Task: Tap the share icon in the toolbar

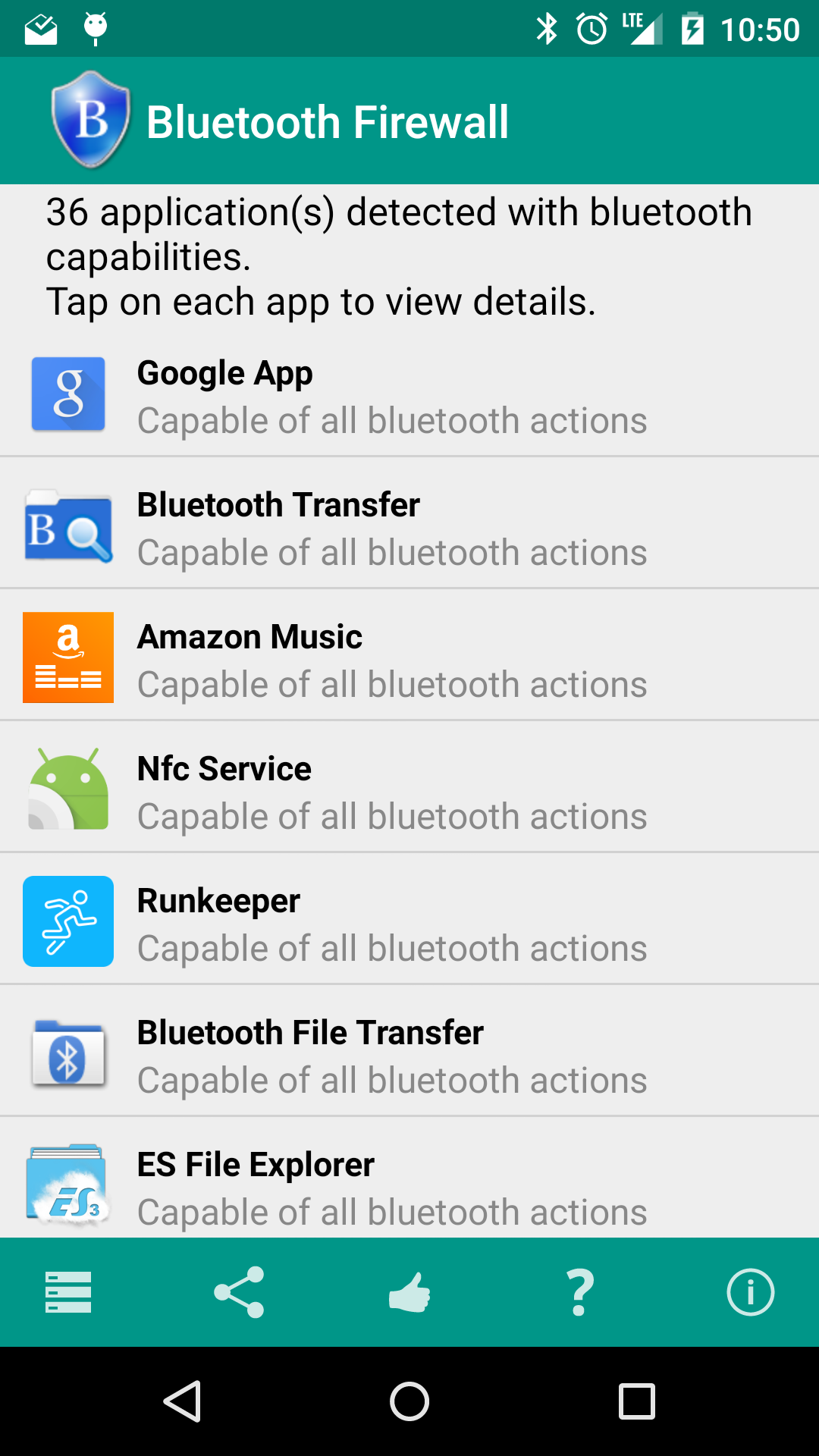Action: [x=238, y=1291]
